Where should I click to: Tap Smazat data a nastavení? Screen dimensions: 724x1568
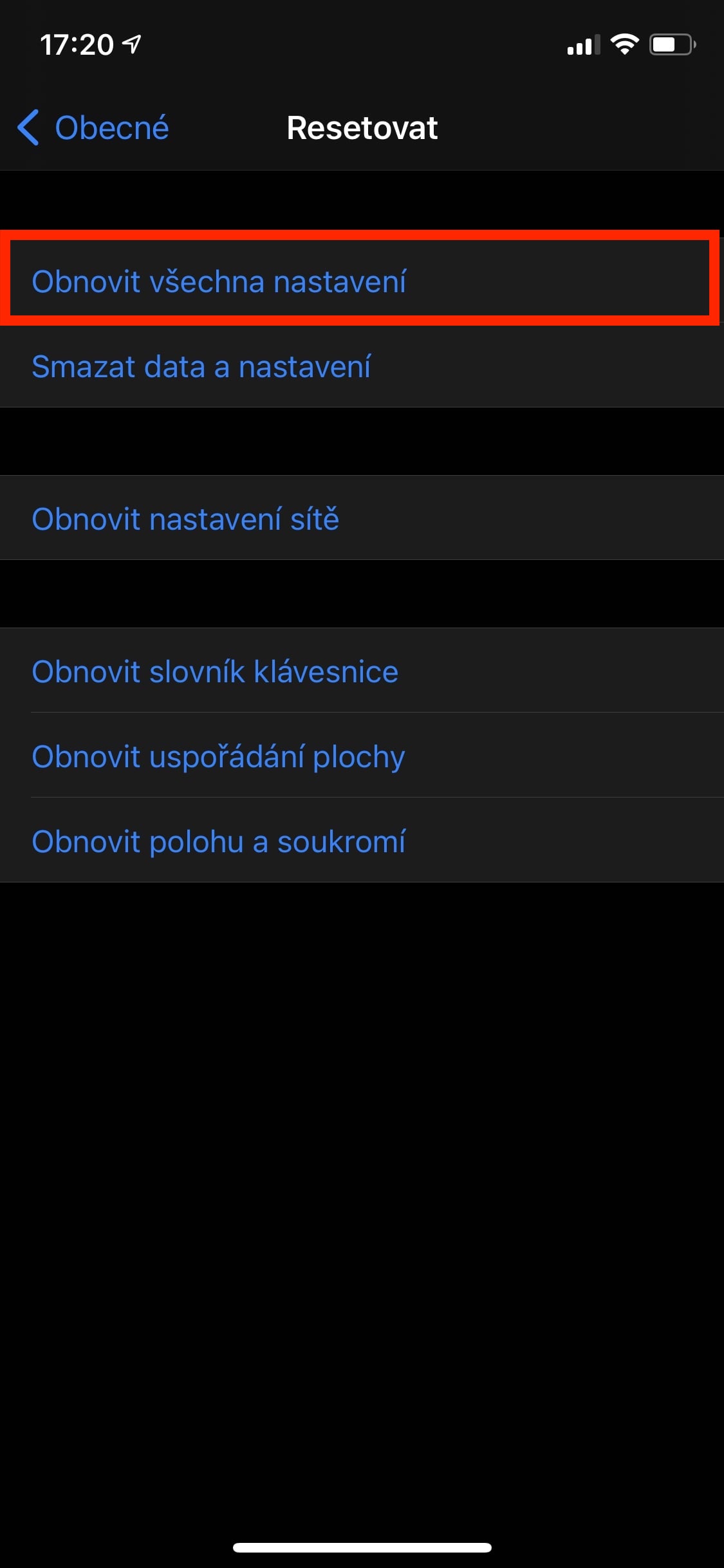[201, 366]
